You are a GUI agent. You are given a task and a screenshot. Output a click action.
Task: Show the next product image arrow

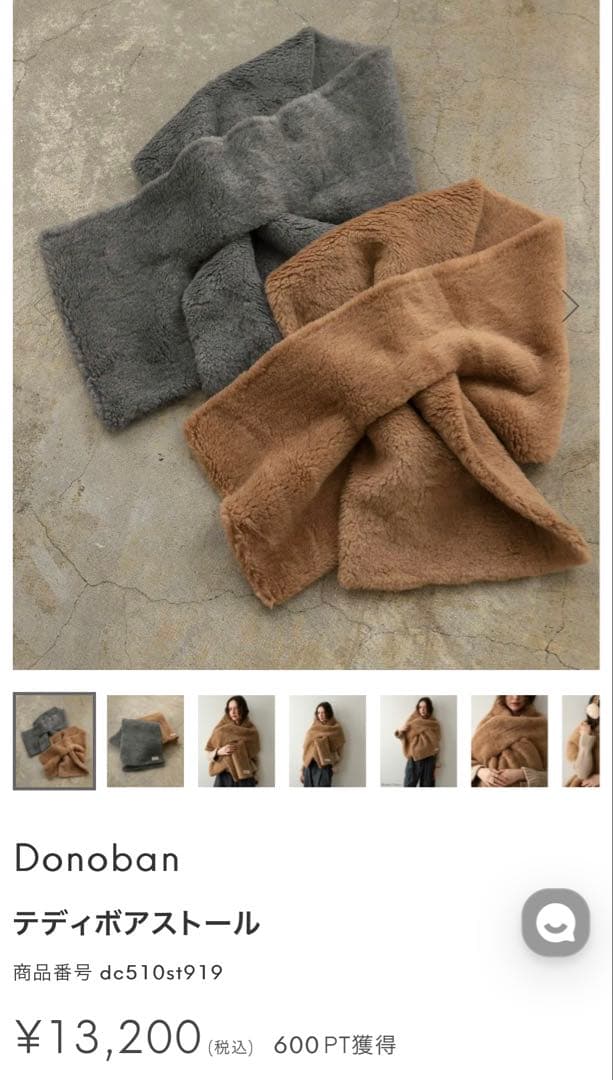pos(570,306)
